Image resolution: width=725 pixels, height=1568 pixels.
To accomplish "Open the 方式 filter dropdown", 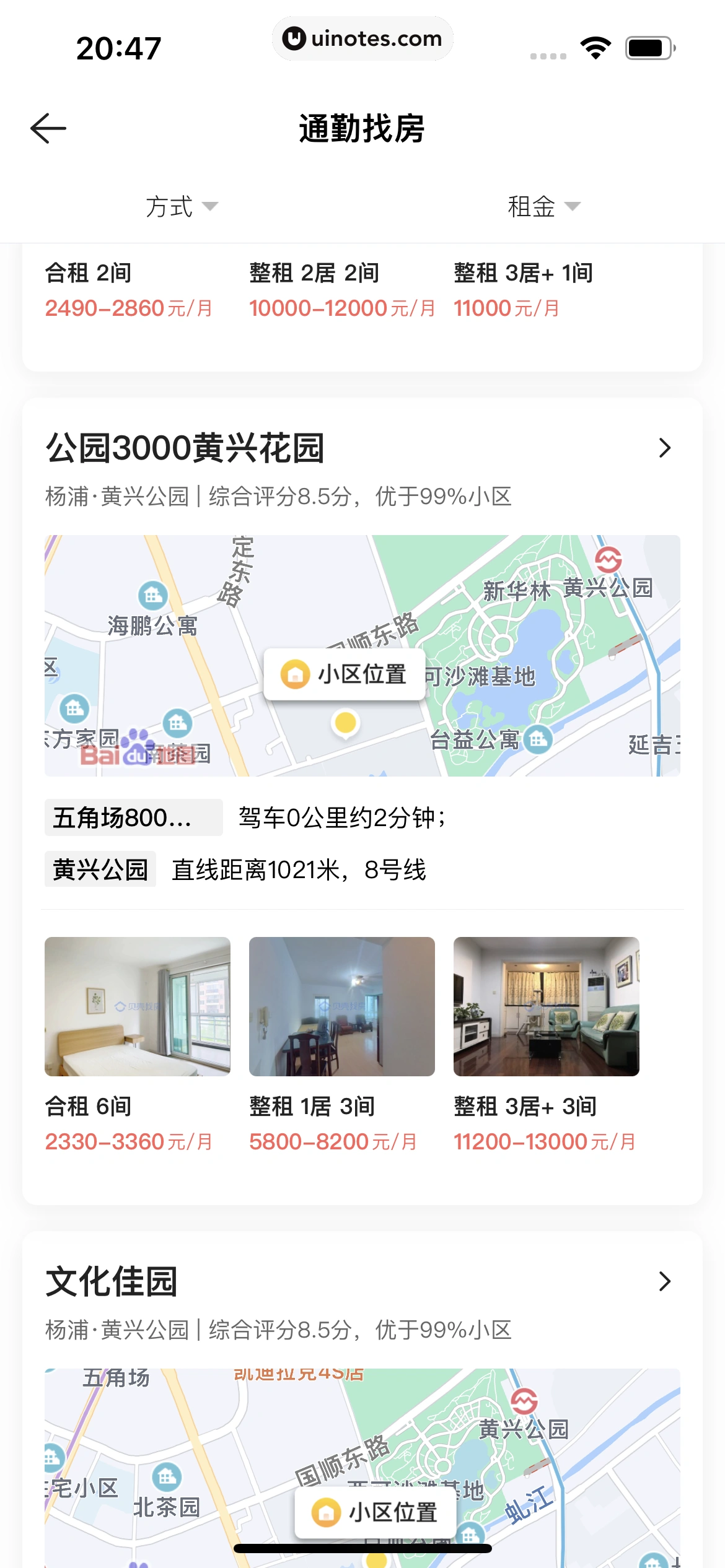I will [181, 207].
